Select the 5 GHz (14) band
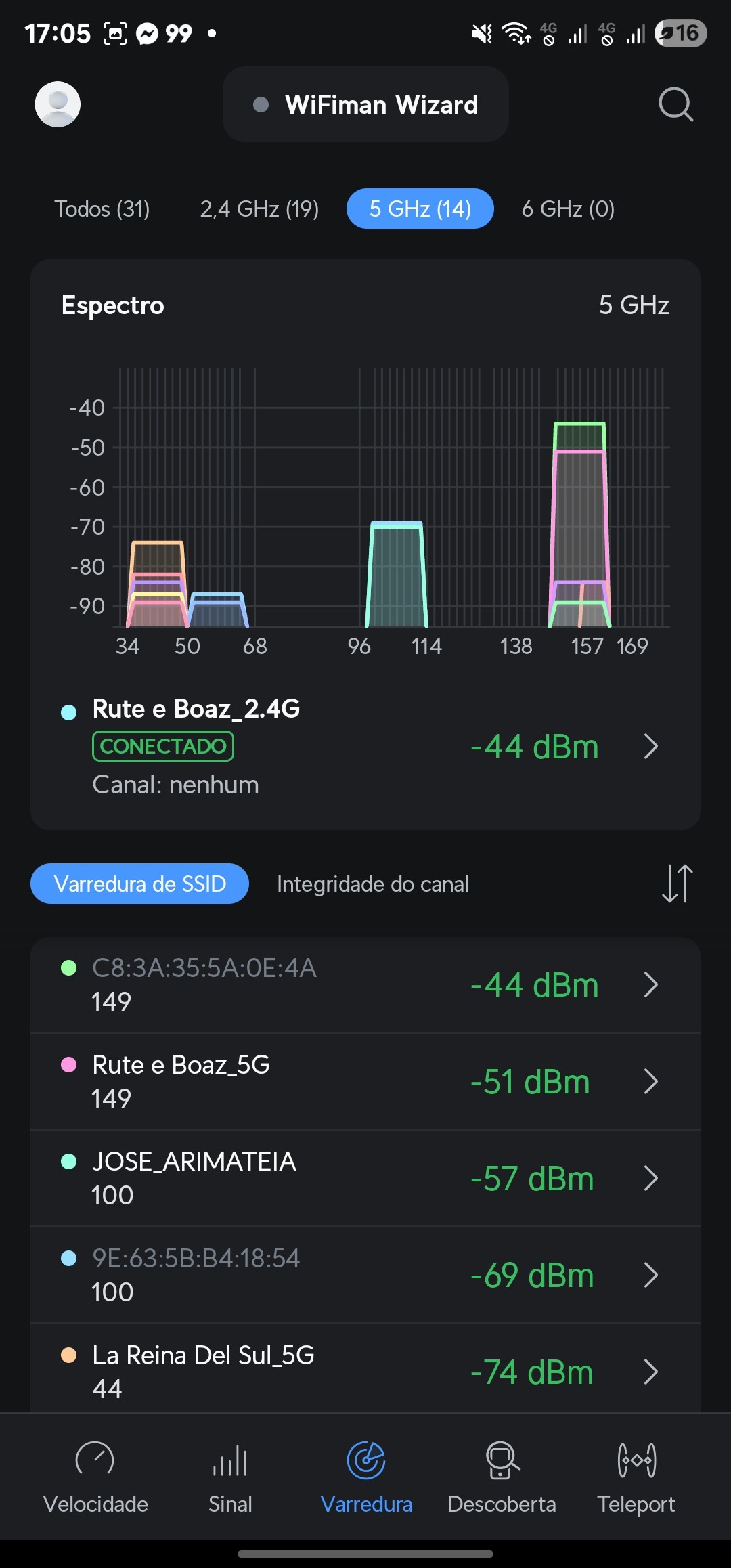Image resolution: width=731 pixels, height=1568 pixels. pyautogui.click(x=420, y=209)
